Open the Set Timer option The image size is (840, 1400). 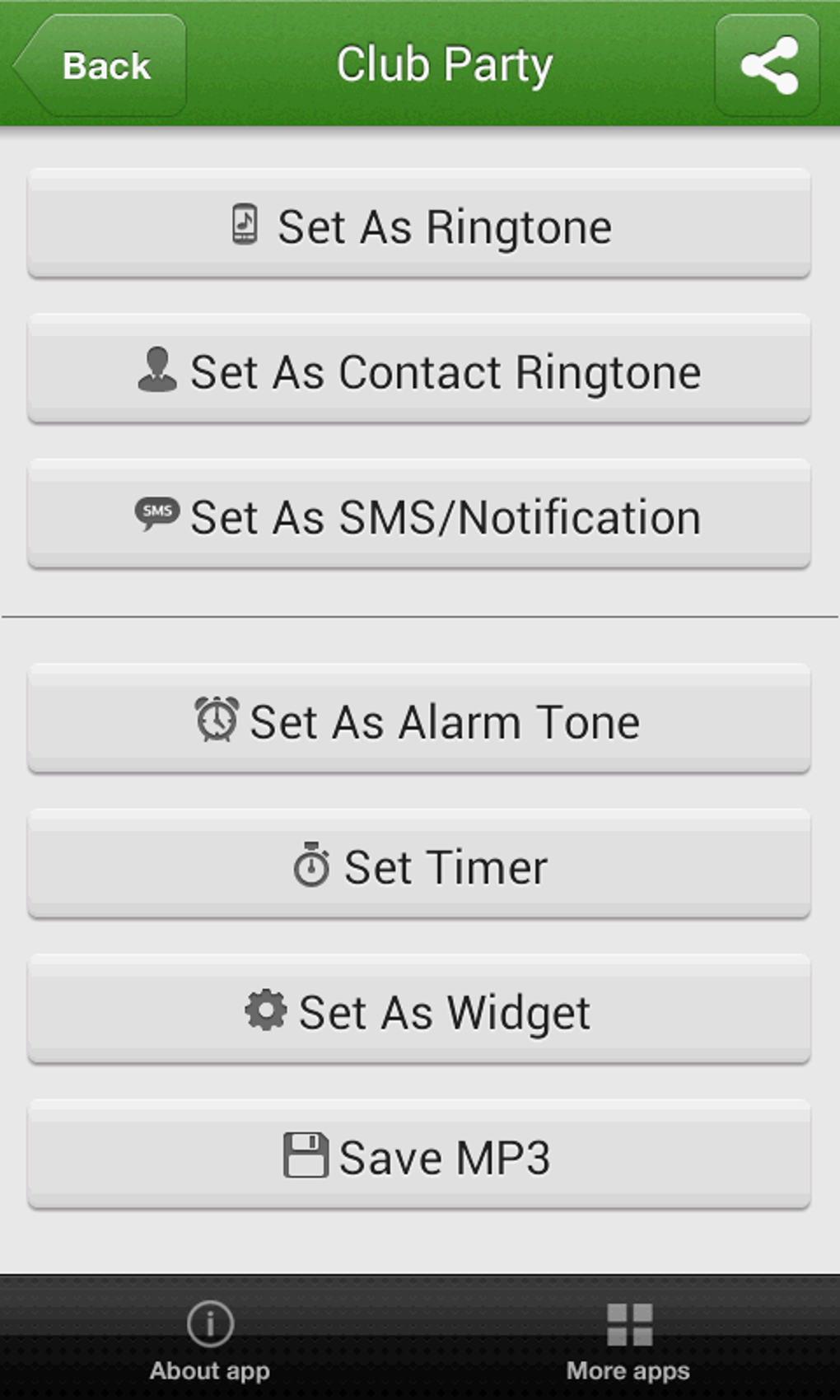click(419, 865)
